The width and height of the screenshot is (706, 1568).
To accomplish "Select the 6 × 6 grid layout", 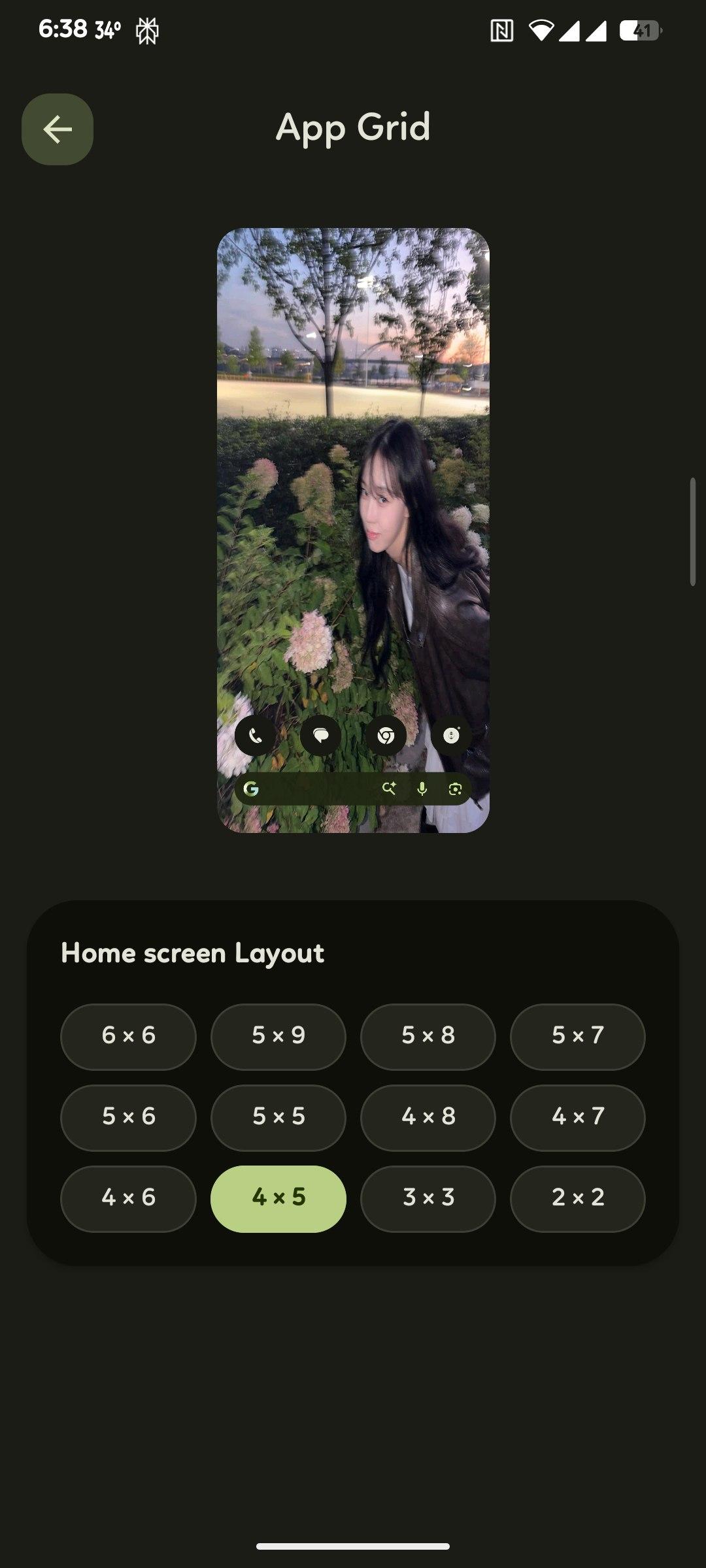I will click(x=128, y=1036).
